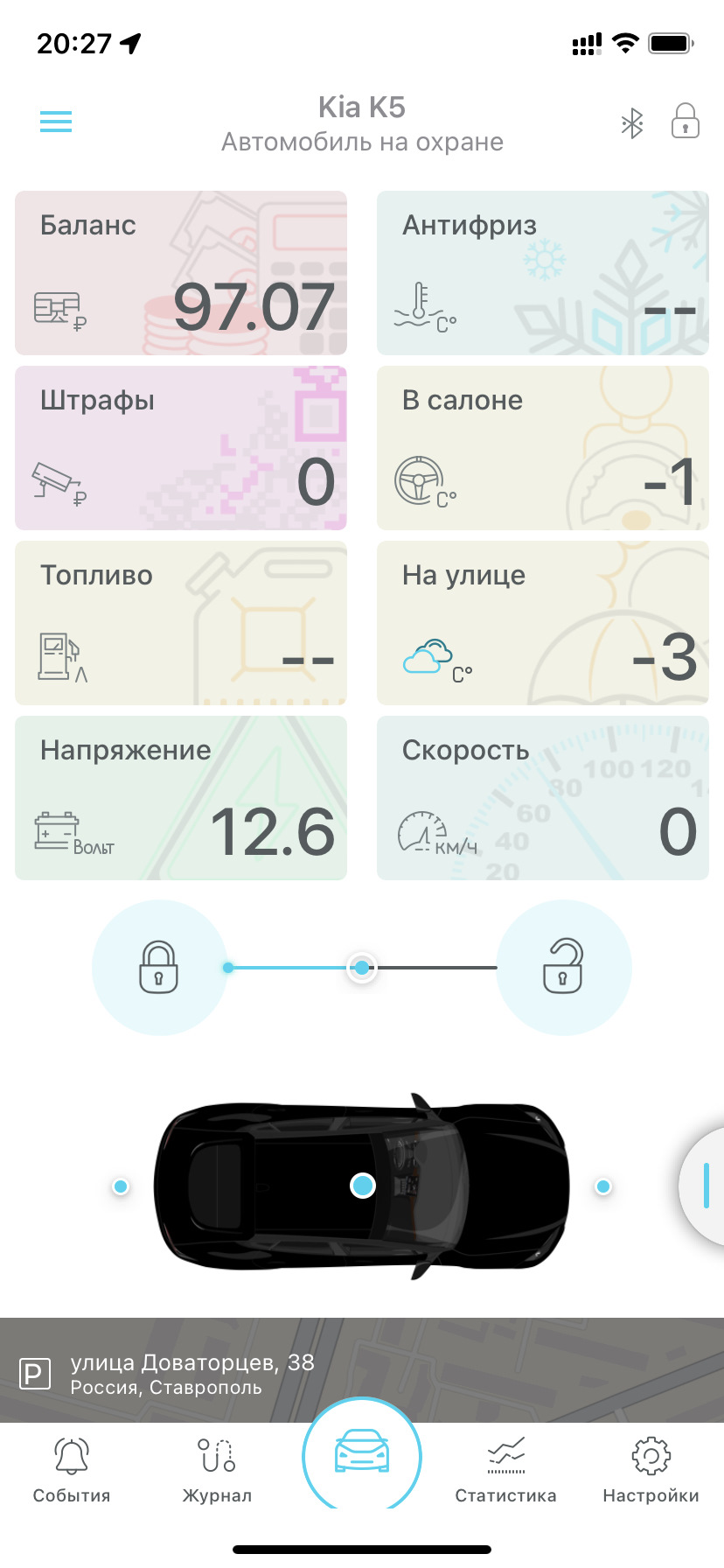Open the Напряжение voltage card
Image resolution: width=724 pixels, height=1568 pixels.
181,798
